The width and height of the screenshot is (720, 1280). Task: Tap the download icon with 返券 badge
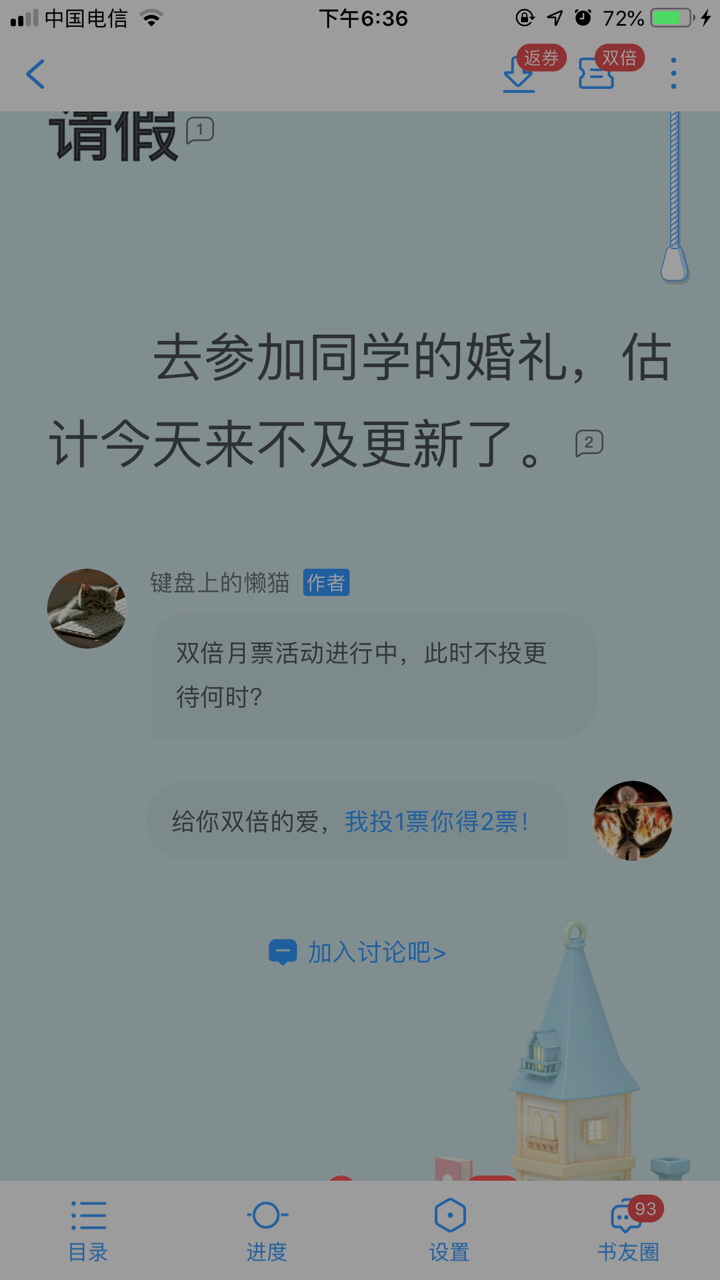(x=519, y=75)
